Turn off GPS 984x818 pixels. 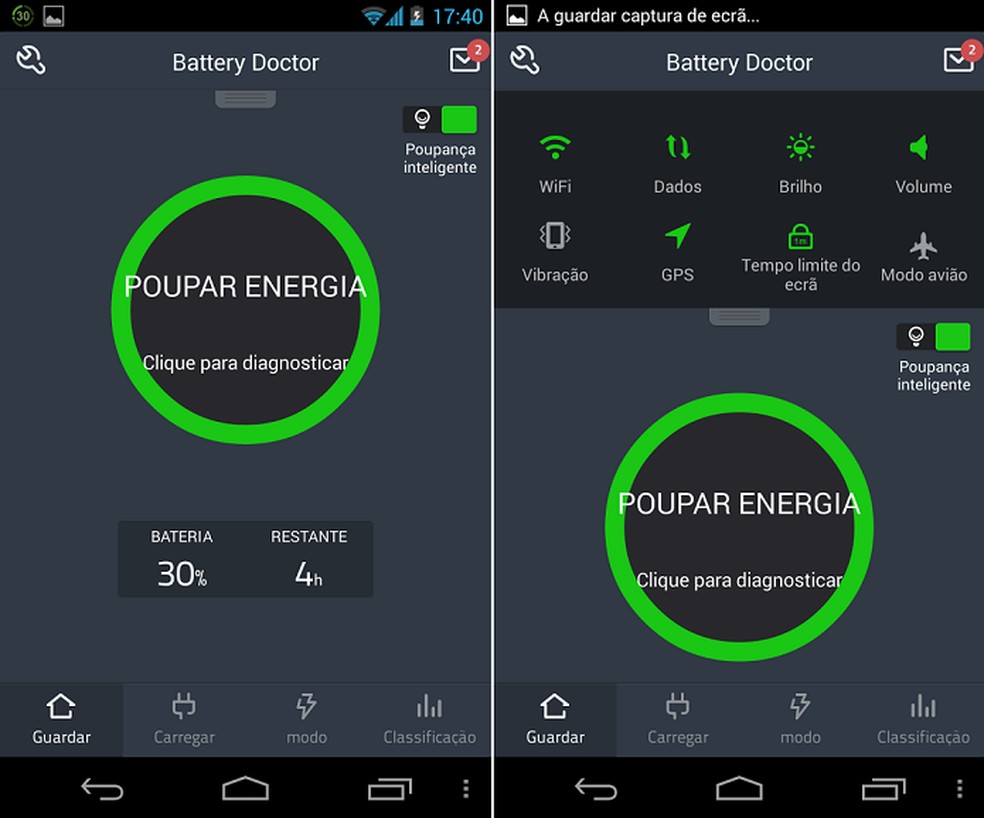[678, 250]
